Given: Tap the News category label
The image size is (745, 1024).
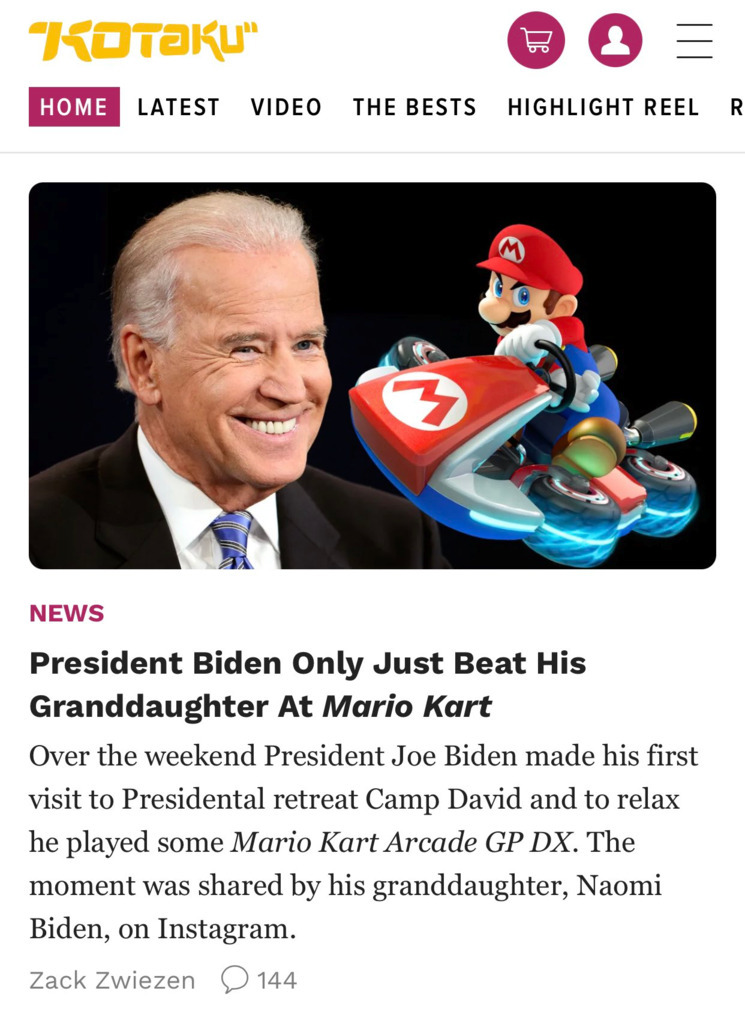Looking at the screenshot, I should tap(67, 613).
